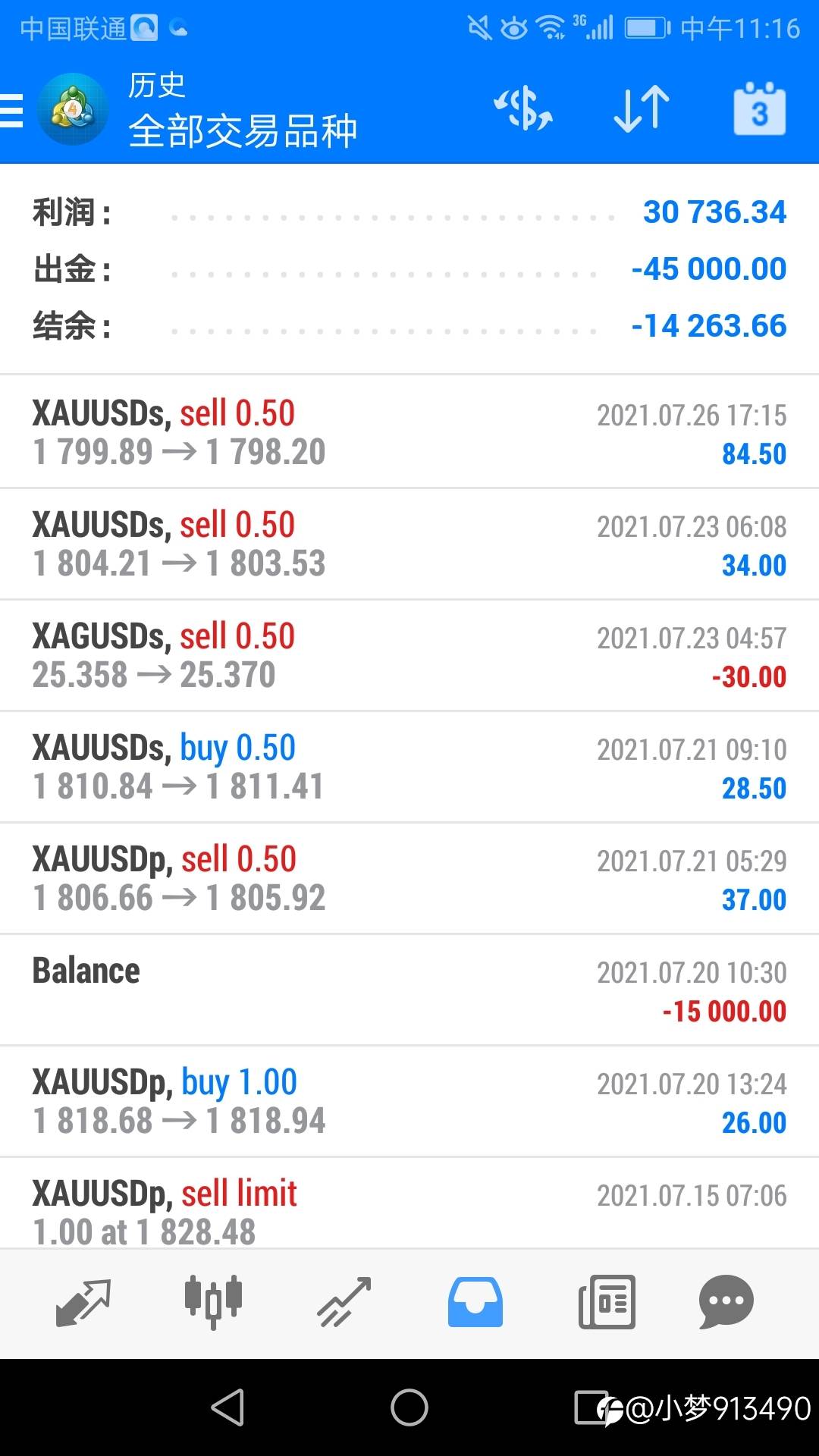Open the Chat messages tab
This screenshot has width=819, height=1456.
[x=726, y=1303]
